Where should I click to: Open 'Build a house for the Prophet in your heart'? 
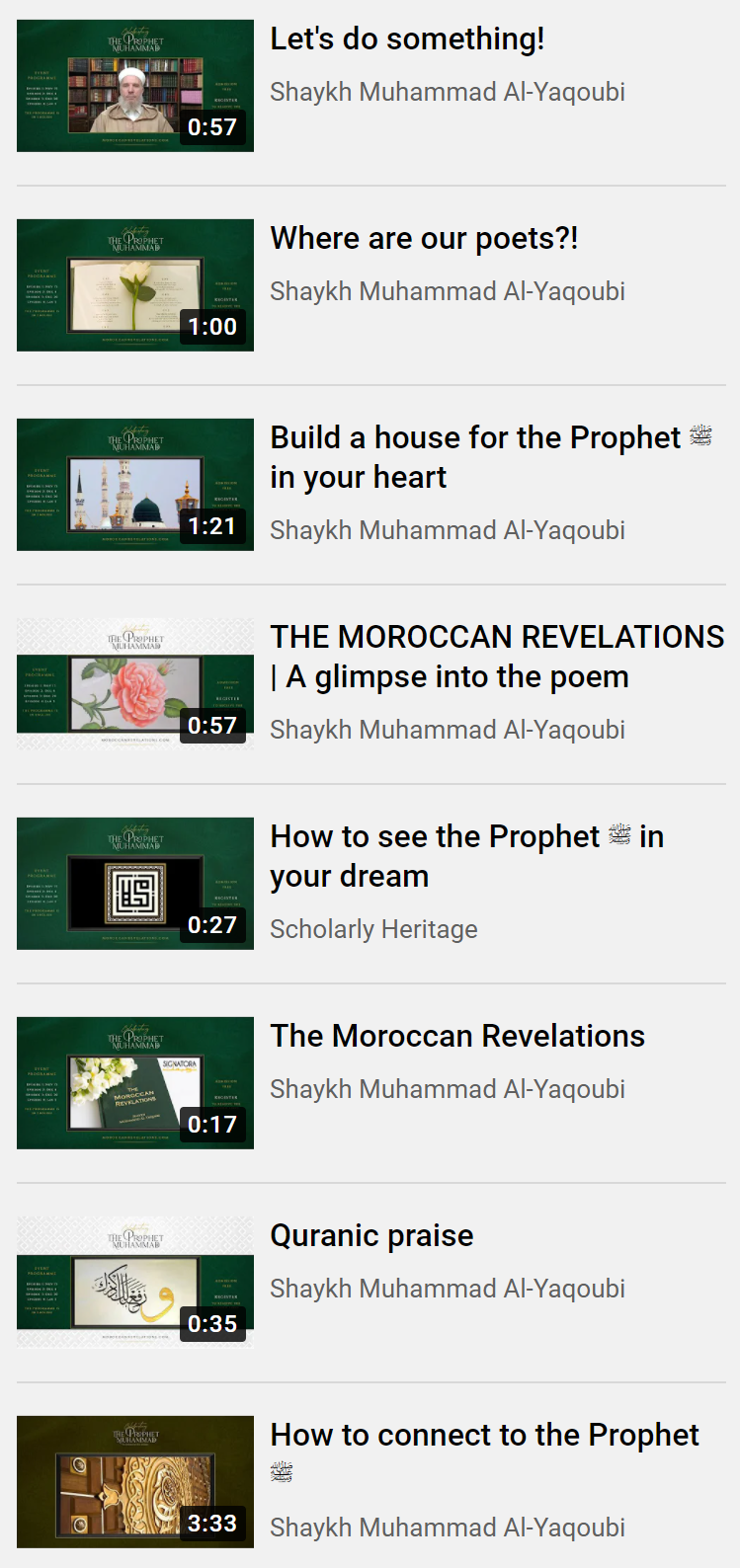(x=492, y=457)
